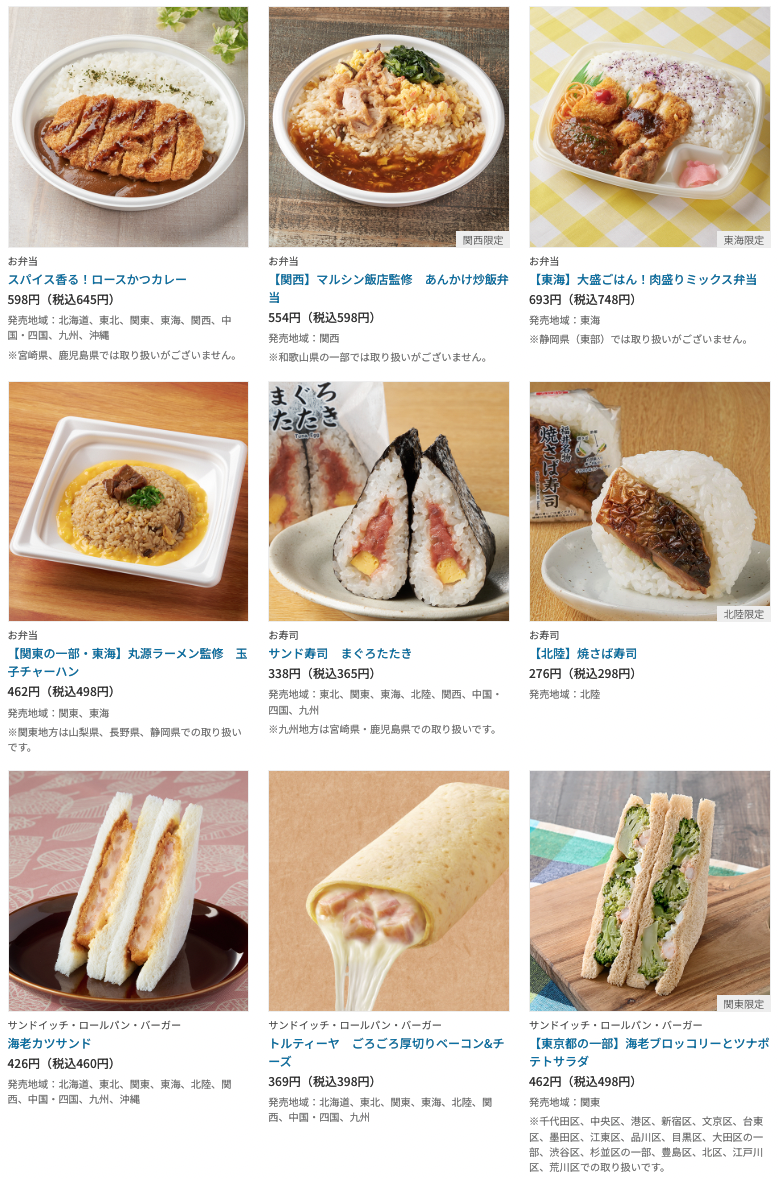Tap the トルティーヤ bacon & cheese photo

388,890
